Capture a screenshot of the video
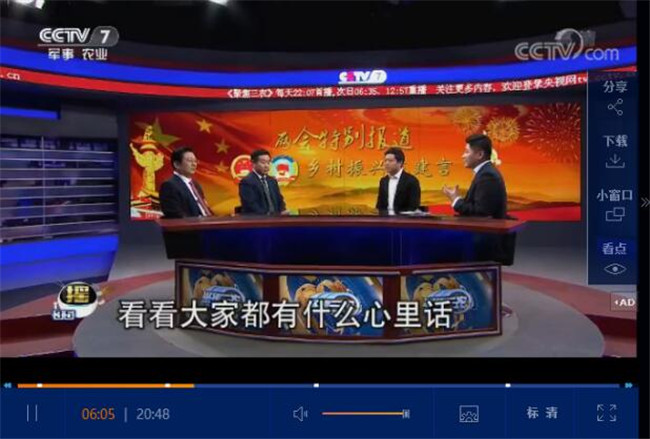Image resolution: width=650 pixels, height=439 pixels. (468, 413)
